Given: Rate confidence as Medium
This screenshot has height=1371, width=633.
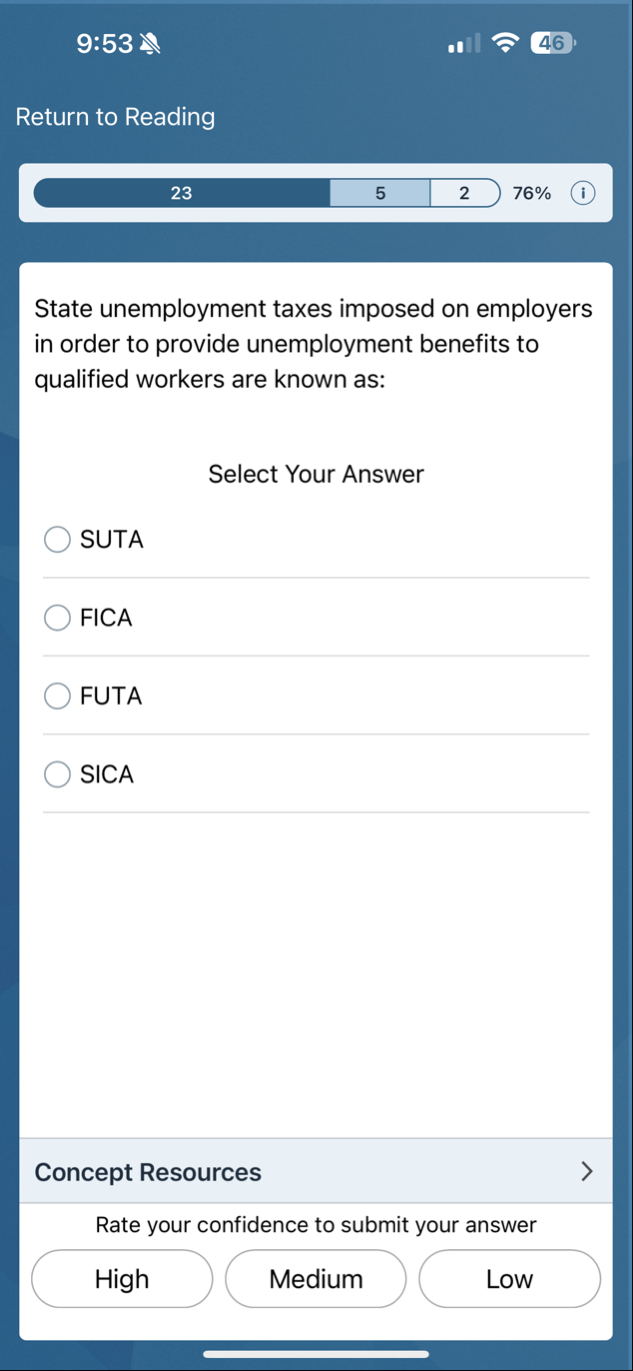Looking at the screenshot, I should point(316,1279).
